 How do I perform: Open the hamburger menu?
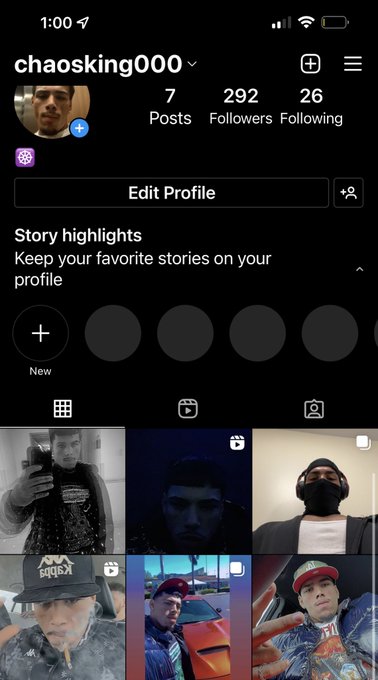[x=353, y=64]
